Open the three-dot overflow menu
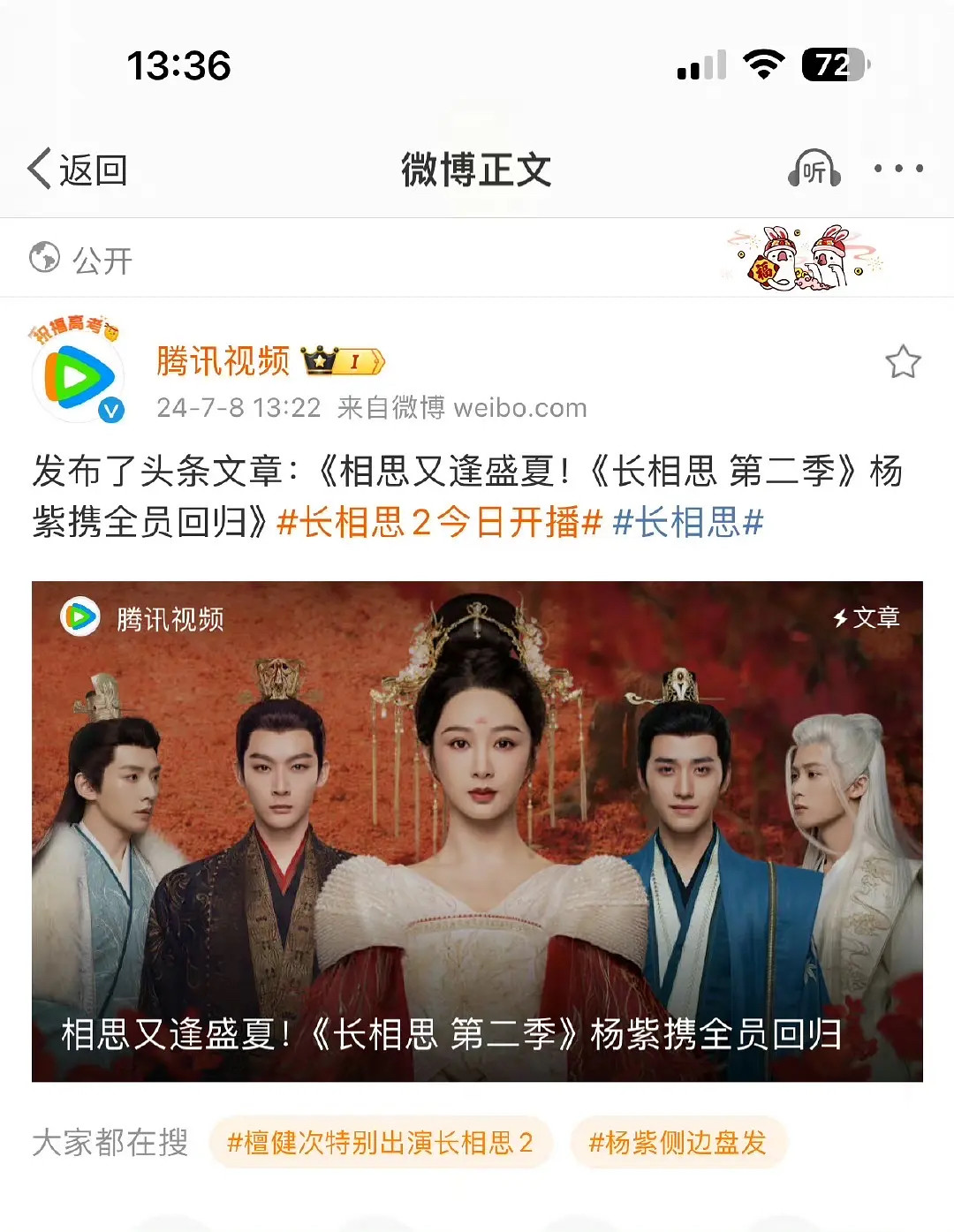954x1232 pixels. pos(897,169)
